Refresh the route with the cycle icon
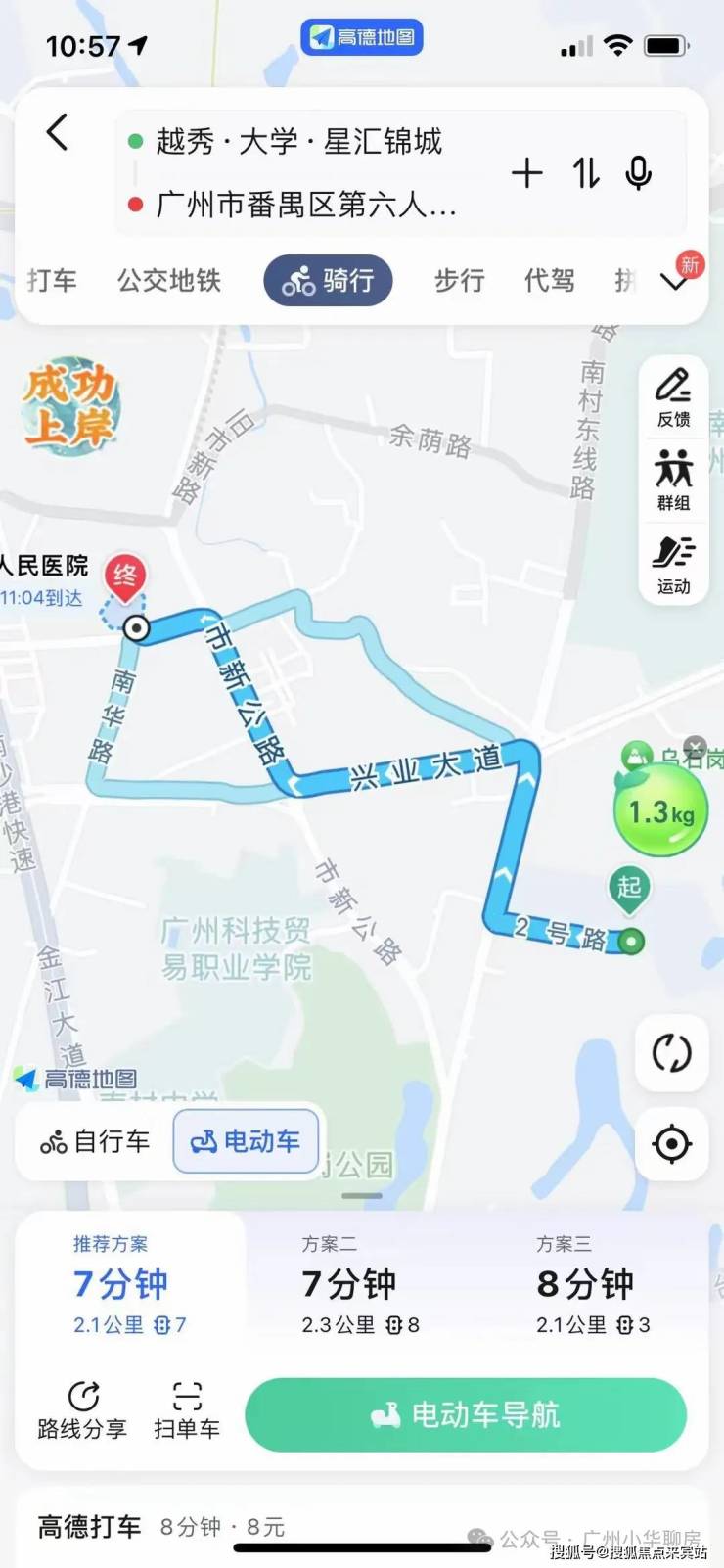 pos(671,1054)
